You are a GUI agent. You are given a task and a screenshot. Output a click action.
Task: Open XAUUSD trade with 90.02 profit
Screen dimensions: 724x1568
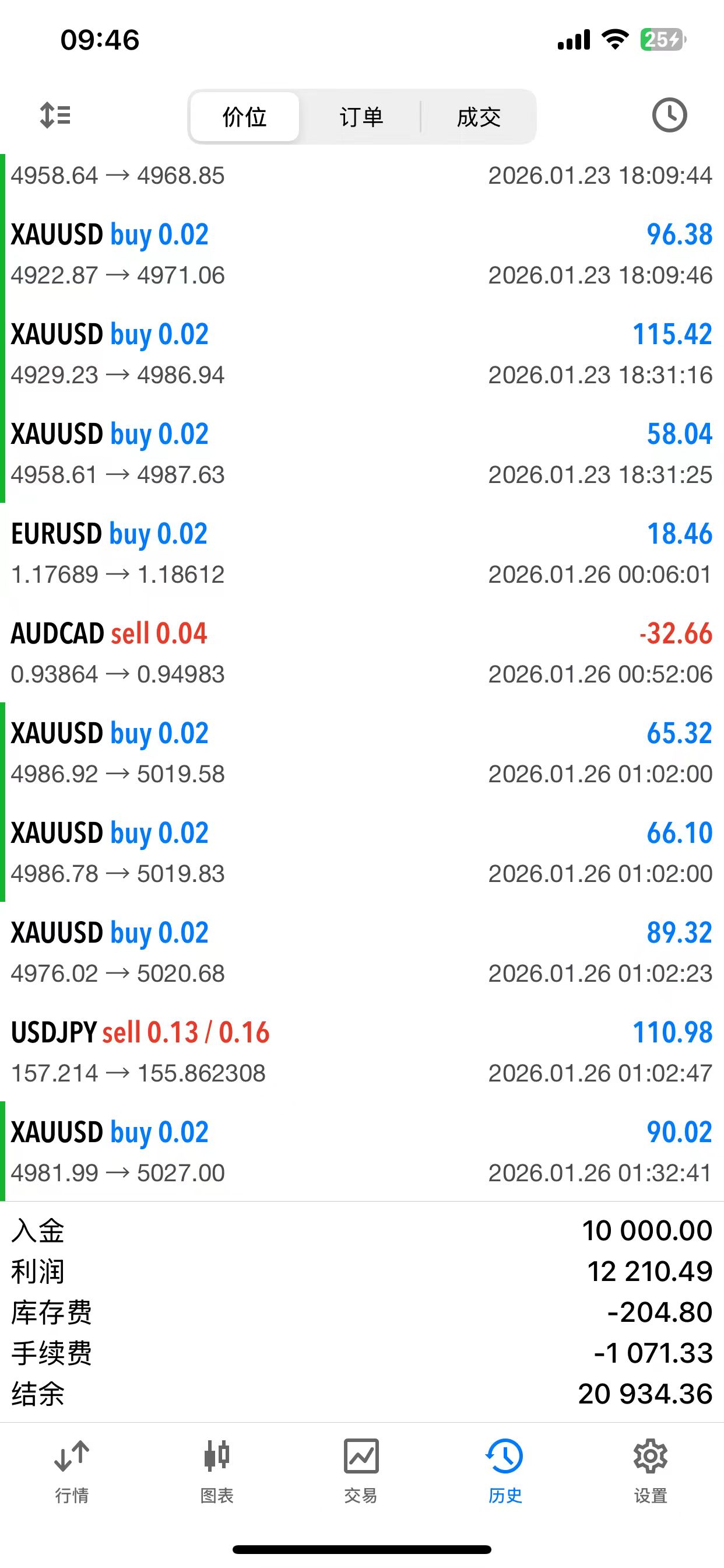coord(361,1151)
